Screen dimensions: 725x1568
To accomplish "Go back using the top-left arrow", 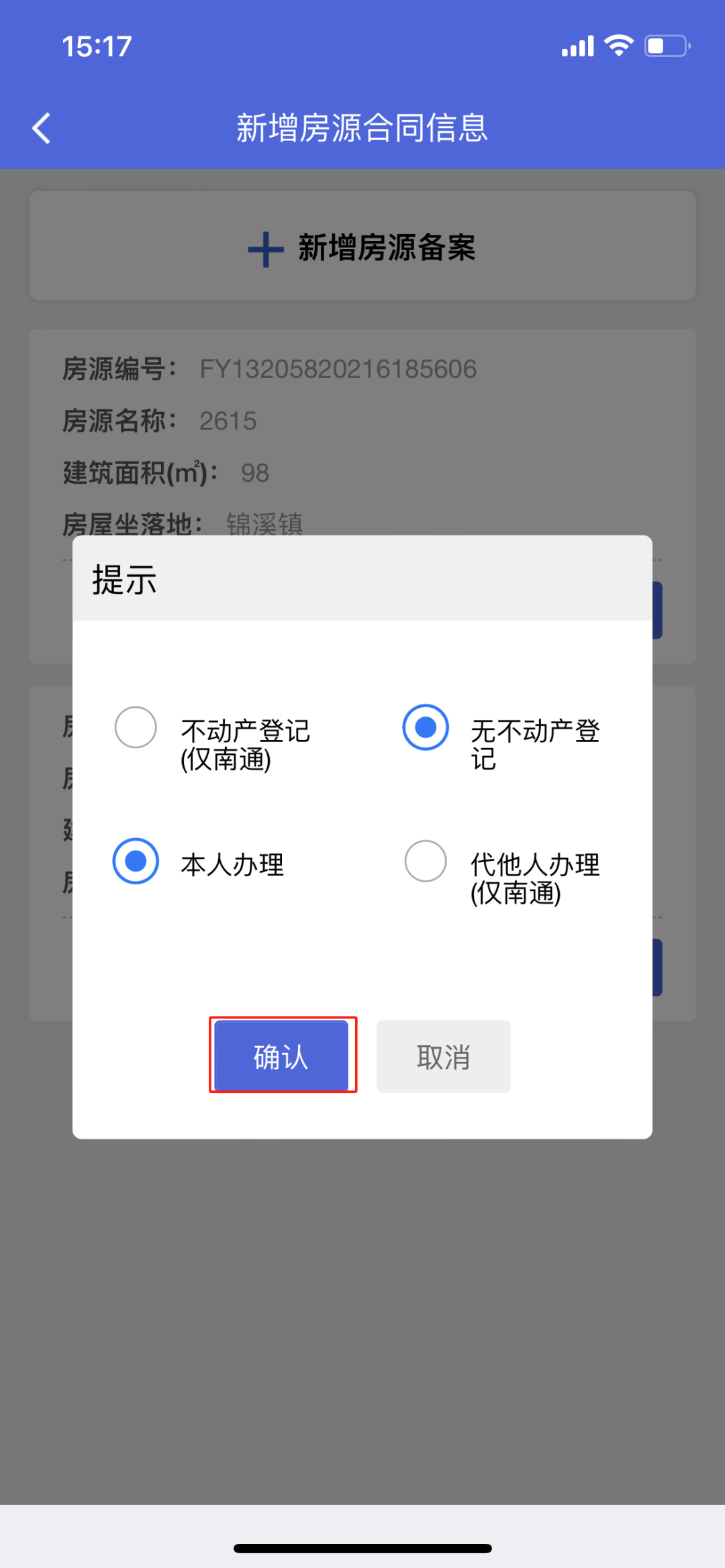I will point(42,127).
